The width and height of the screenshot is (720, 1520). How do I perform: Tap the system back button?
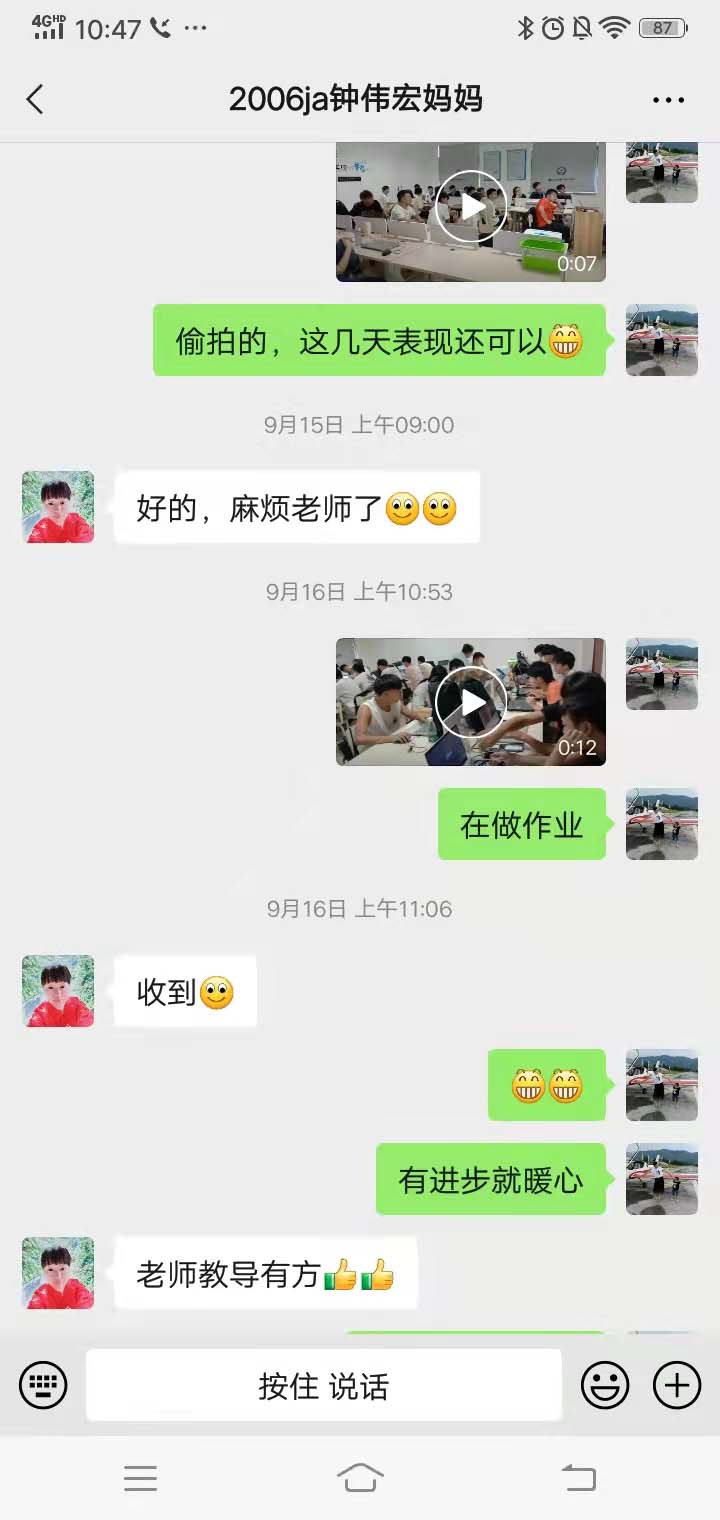[x=578, y=1477]
